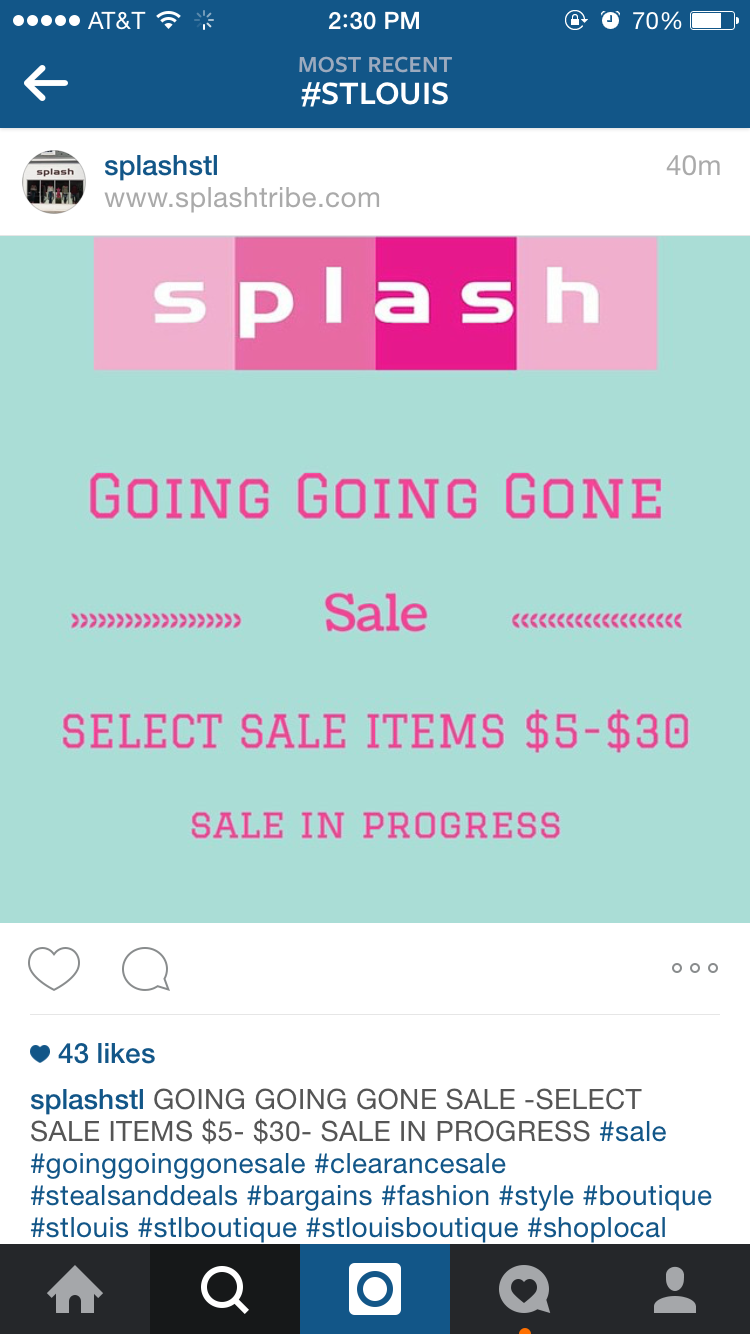This screenshot has height=1334, width=750.
Task: Comment on the splashstl post
Action: pyautogui.click(x=145, y=968)
